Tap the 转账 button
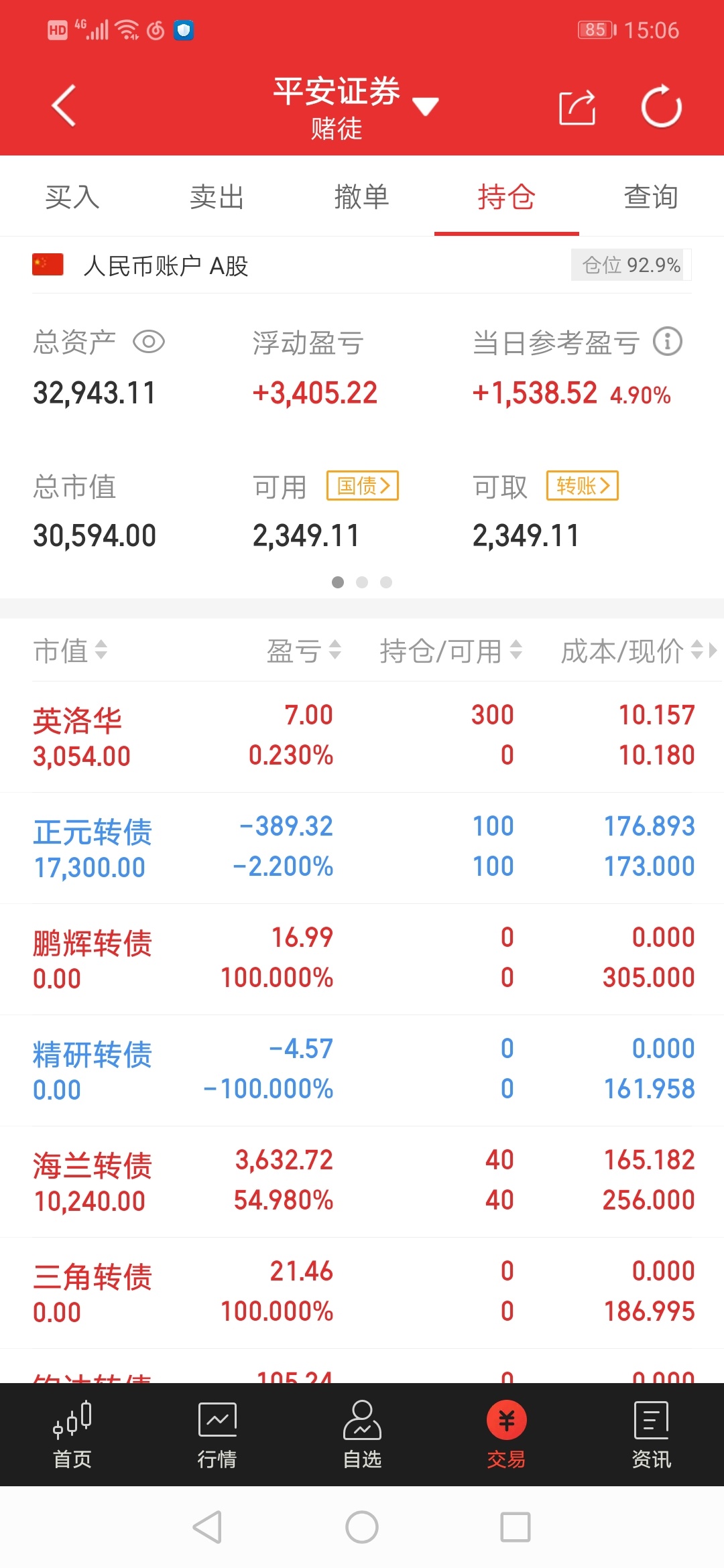 click(583, 485)
